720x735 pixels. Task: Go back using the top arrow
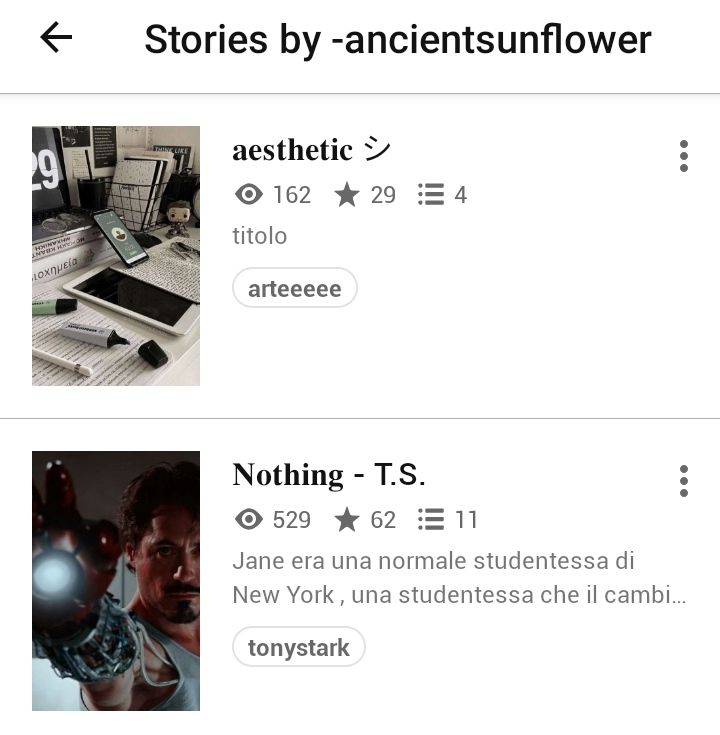click(56, 39)
